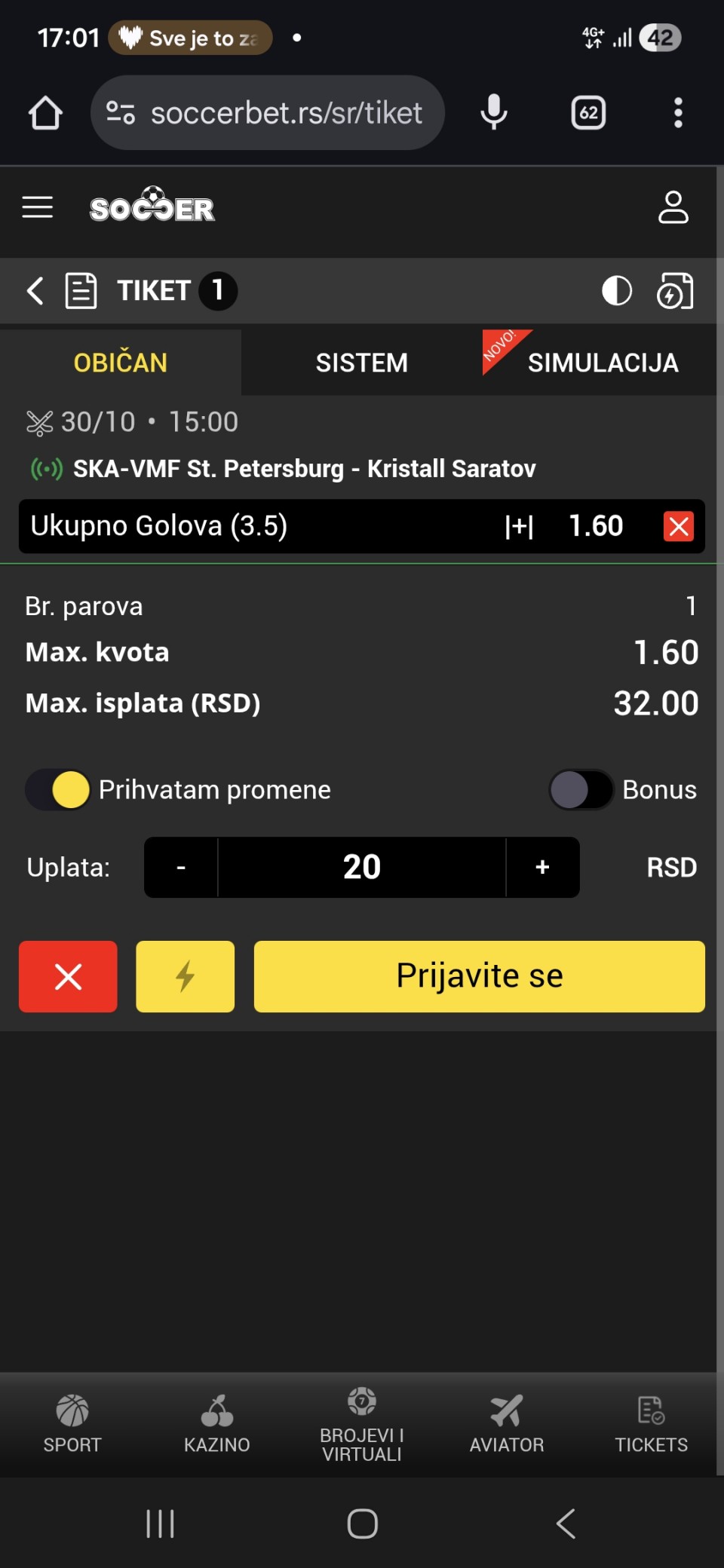Remove the Ukupno Golova (3.5) selection

click(678, 526)
